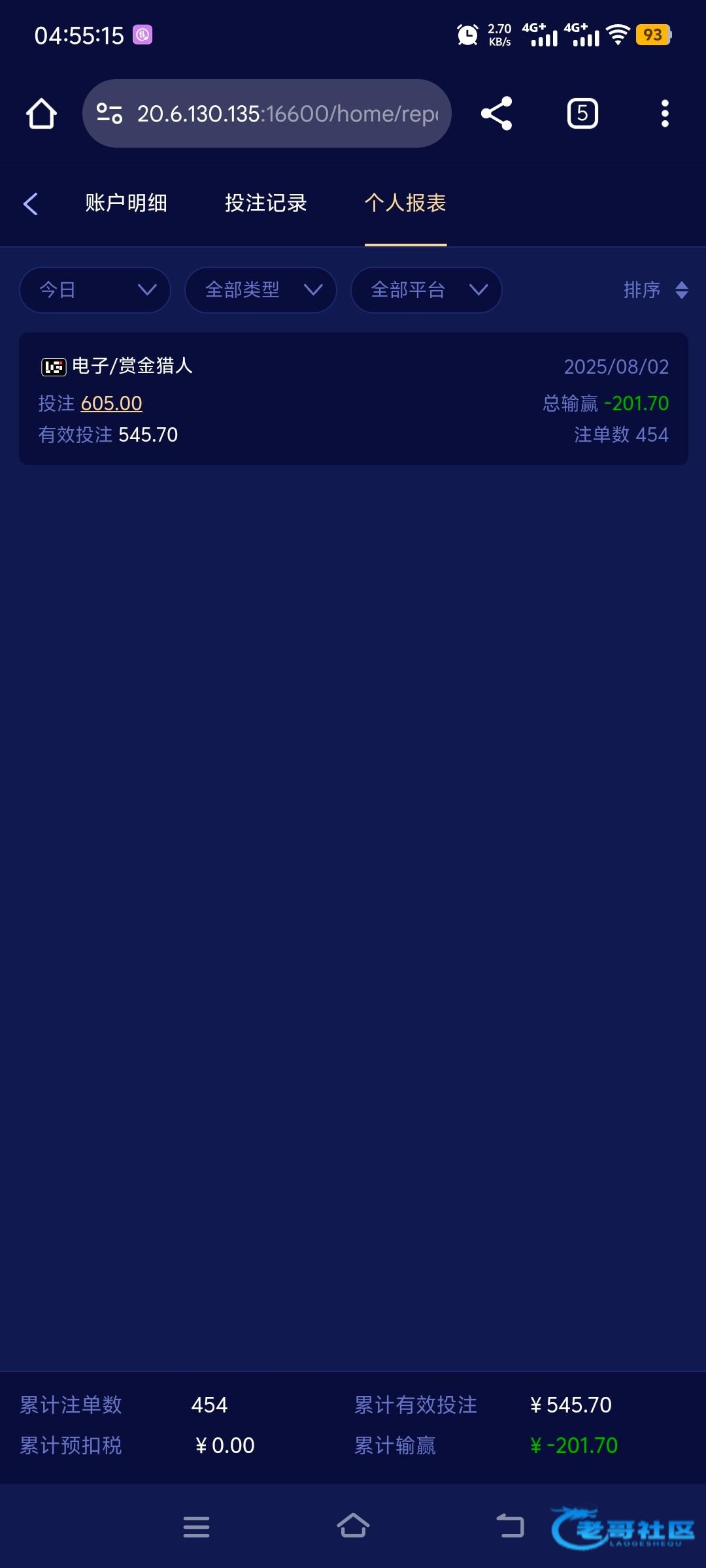Switch to the 投注记录 tab
706x1568 pixels.
(265, 203)
